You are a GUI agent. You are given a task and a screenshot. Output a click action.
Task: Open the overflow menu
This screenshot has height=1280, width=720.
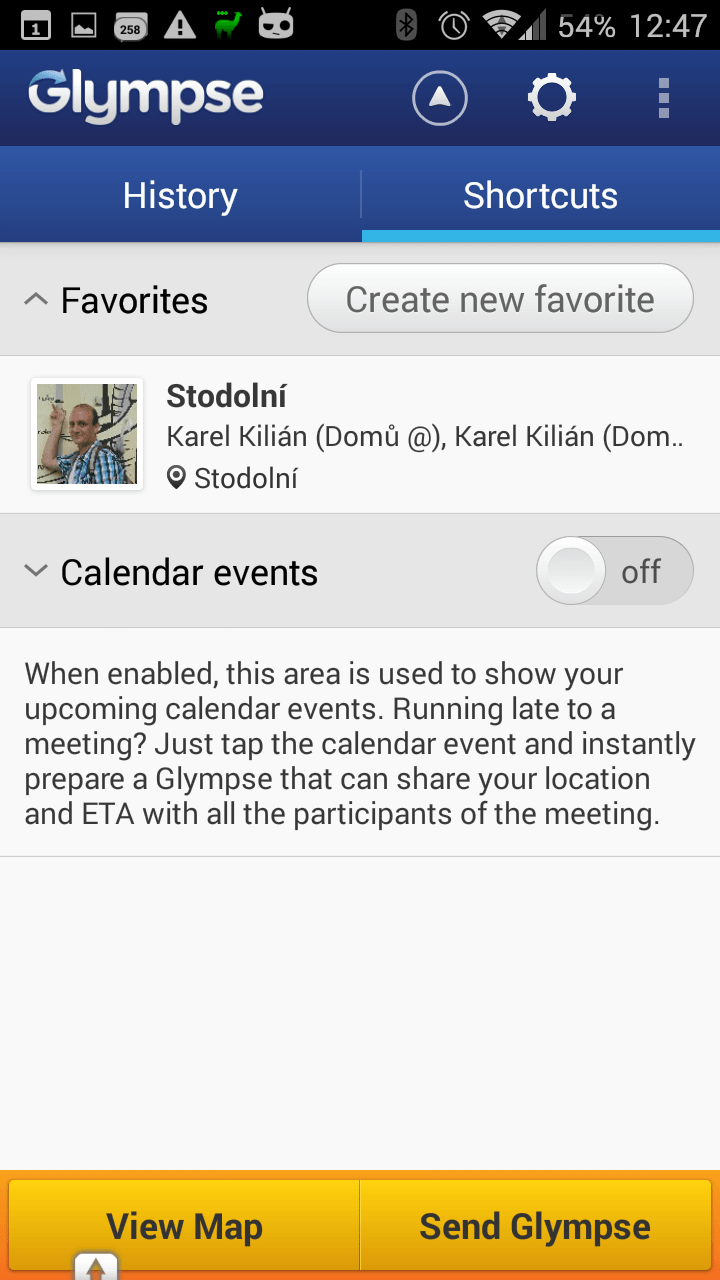(663, 98)
